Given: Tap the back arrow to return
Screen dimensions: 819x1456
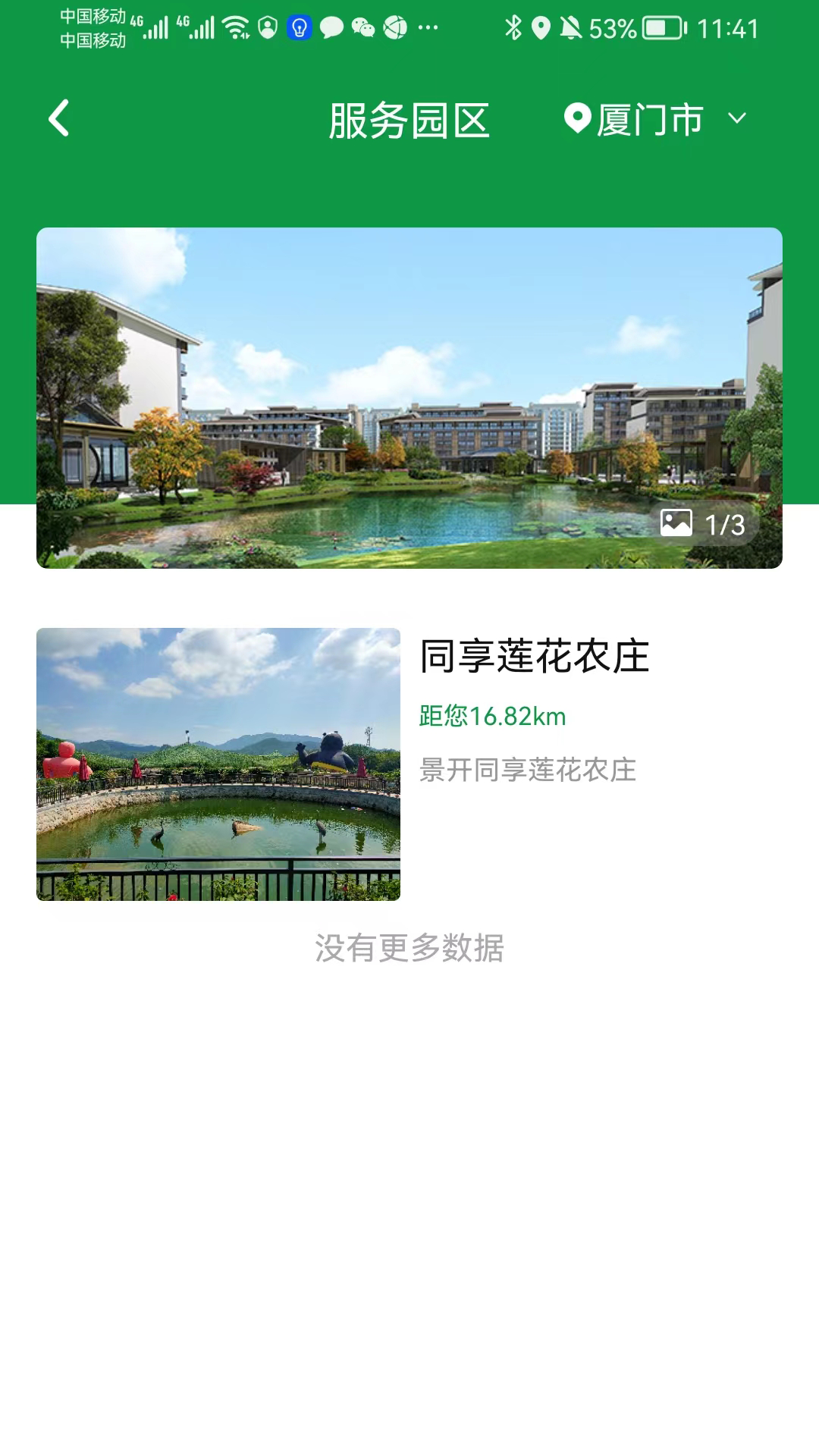Looking at the screenshot, I should pyautogui.click(x=58, y=118).
